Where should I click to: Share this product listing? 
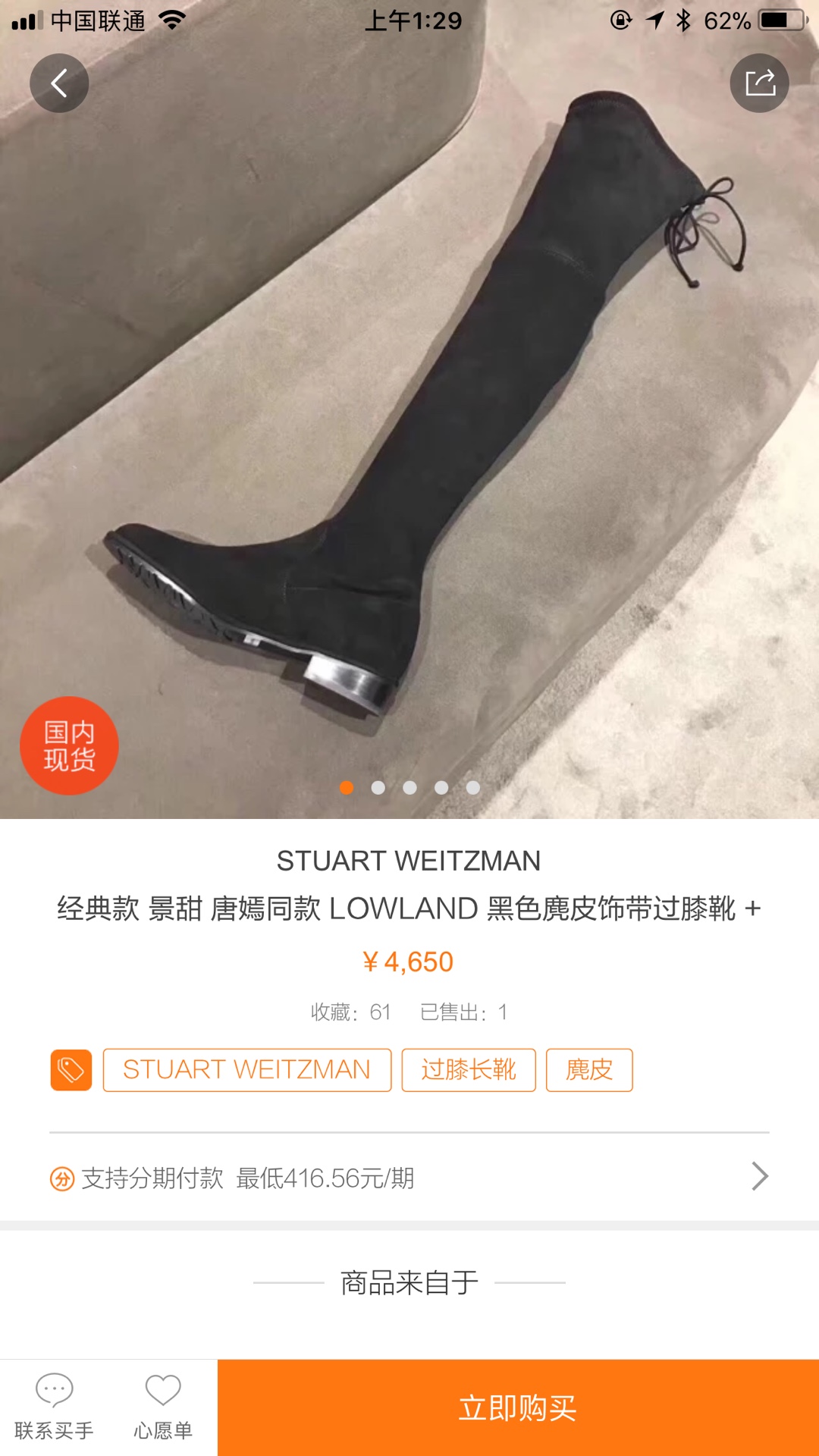[759, 83]
